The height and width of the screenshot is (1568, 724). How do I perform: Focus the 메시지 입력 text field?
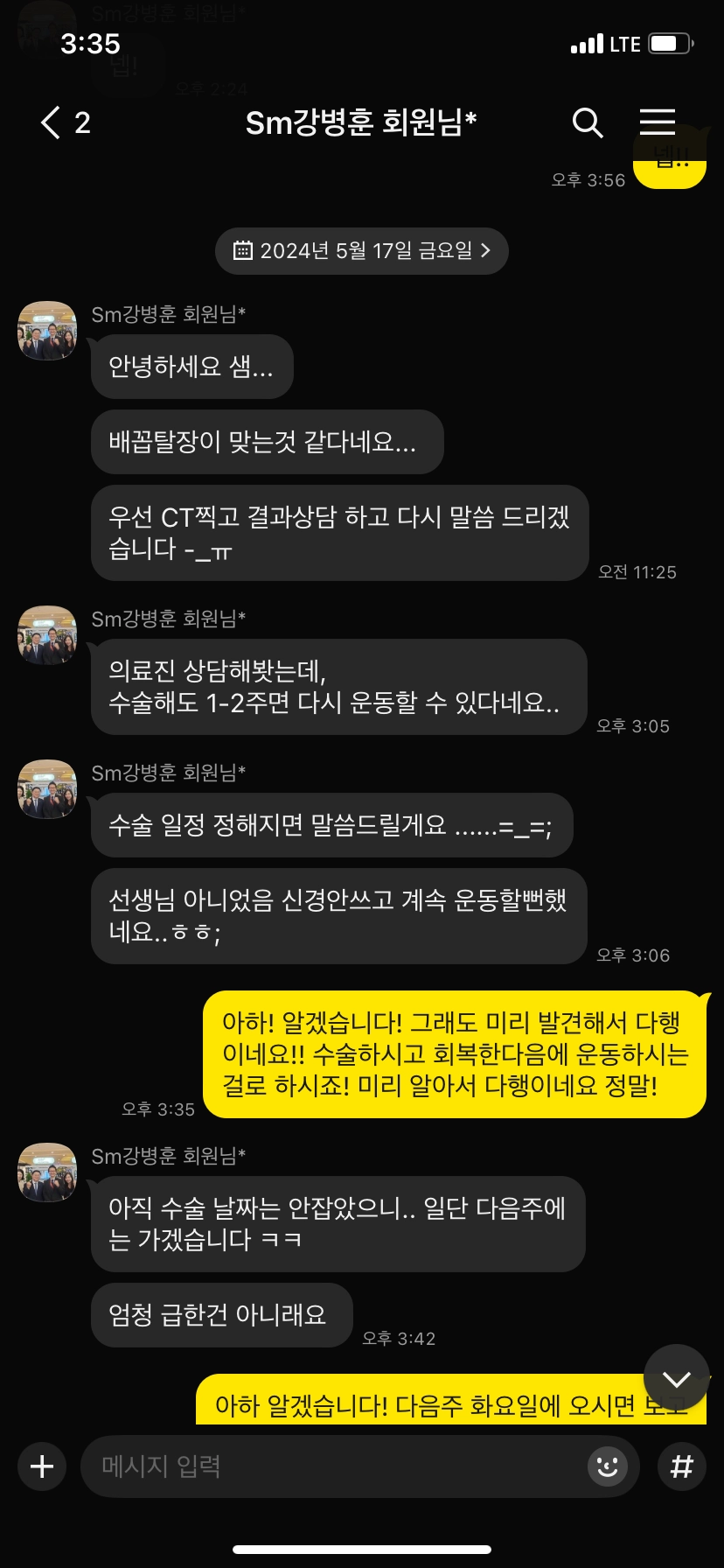pos(332,1466)
